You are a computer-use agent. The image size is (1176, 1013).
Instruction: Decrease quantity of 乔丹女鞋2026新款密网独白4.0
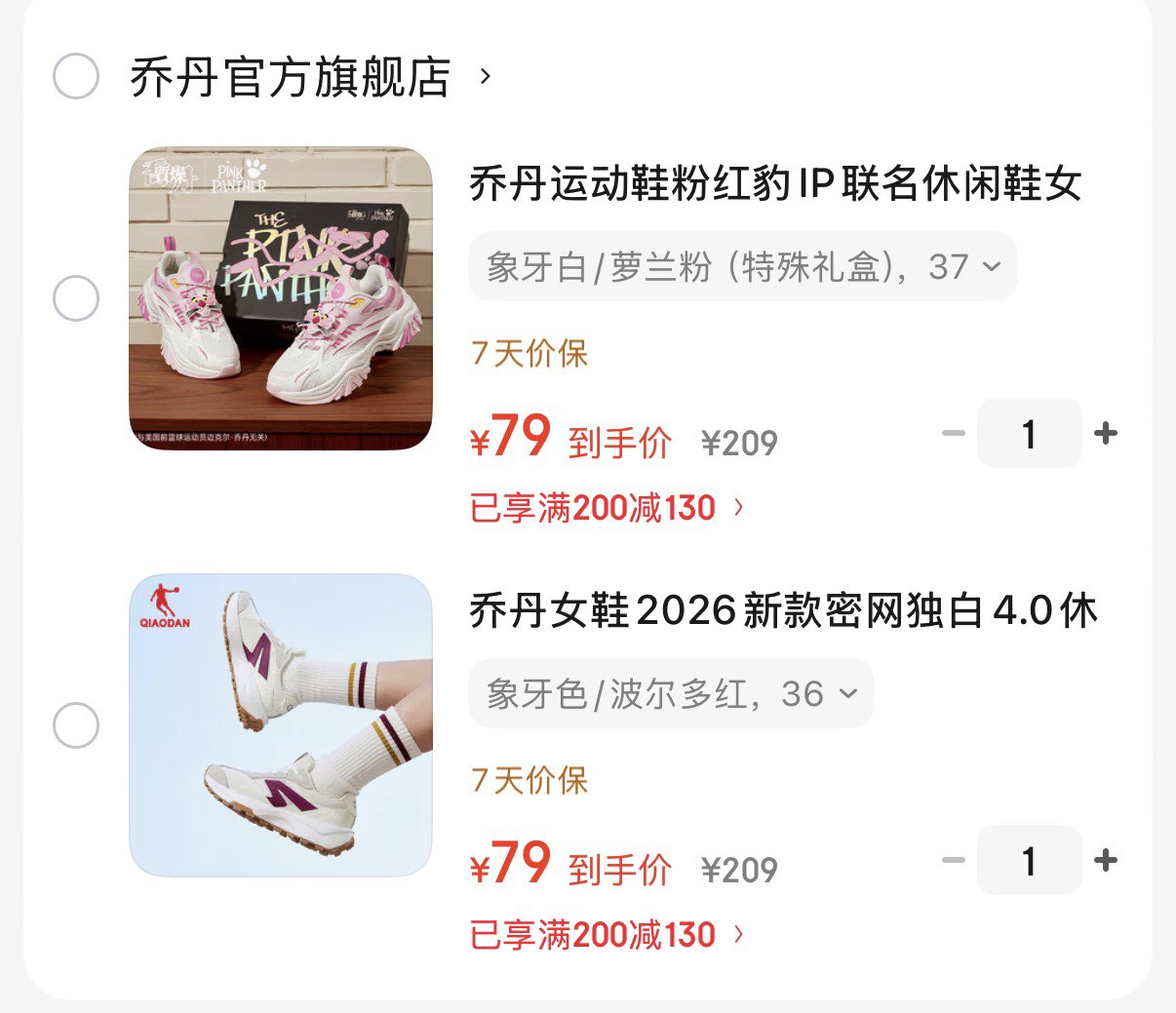pyautogui.click(x=953, y=860)
